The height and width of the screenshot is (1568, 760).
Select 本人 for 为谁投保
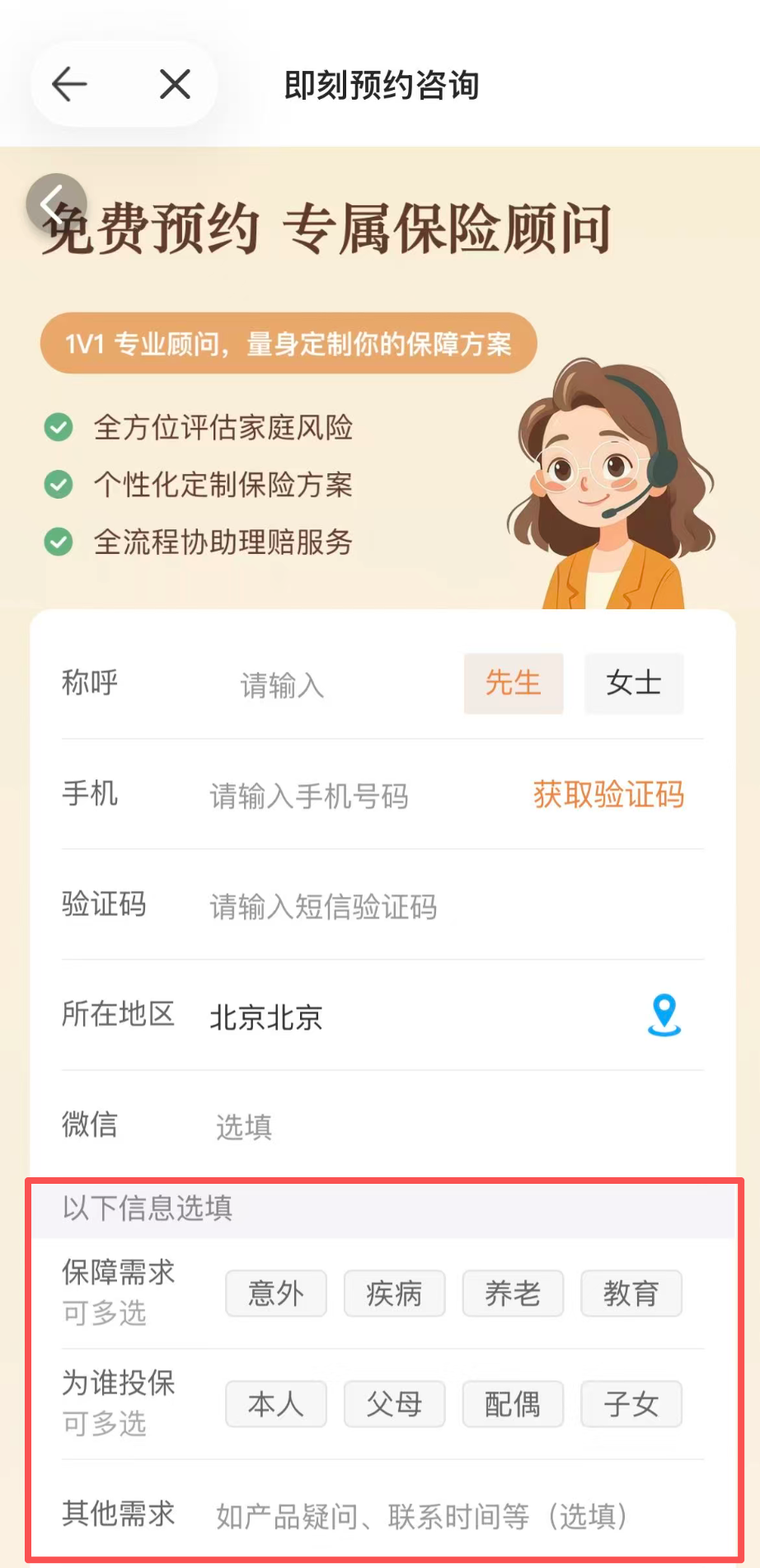click(x=276, y=1404)
